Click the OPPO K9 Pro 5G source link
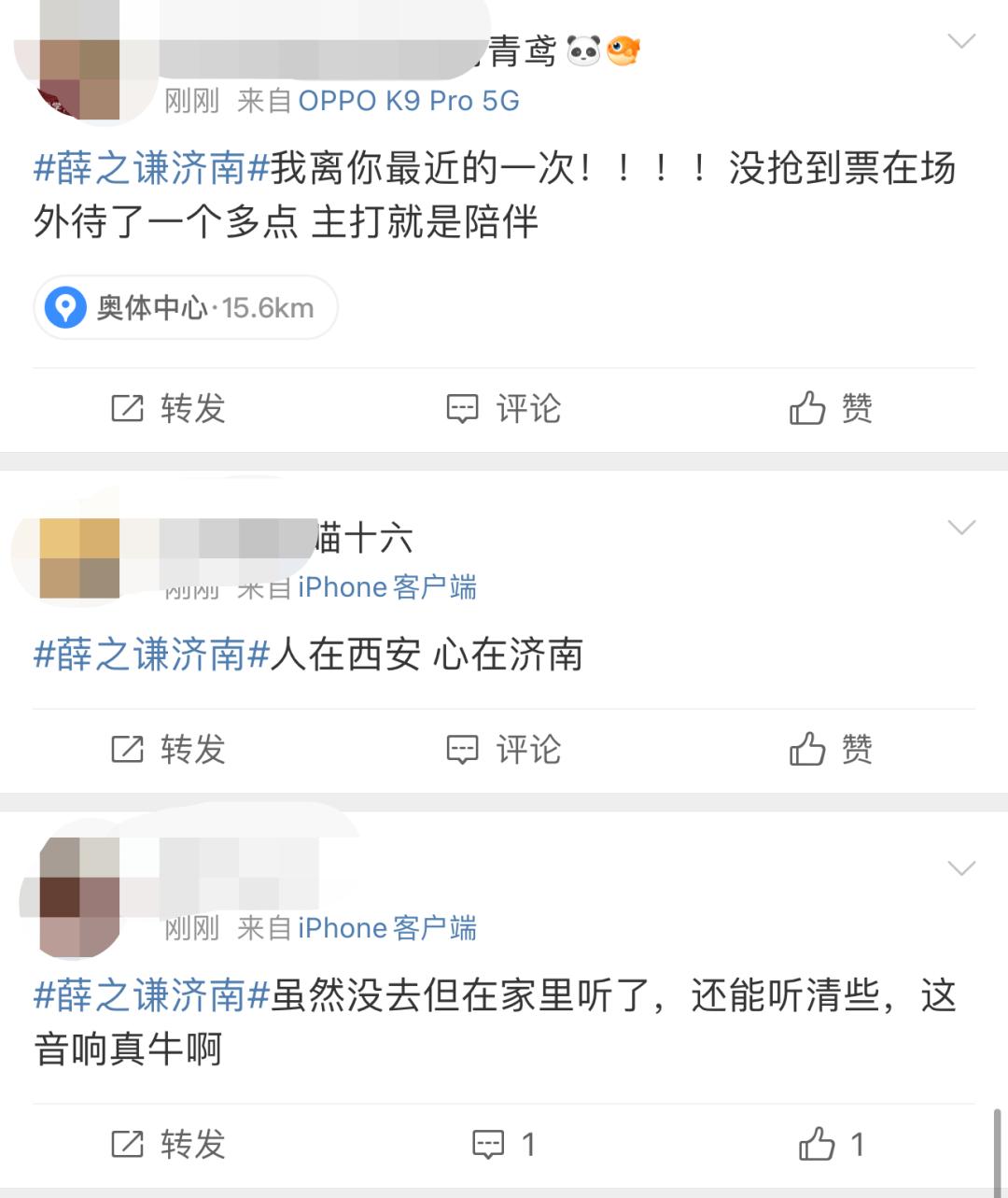The height and width of the screenshot is (1198, 1008). pos(409,101)
